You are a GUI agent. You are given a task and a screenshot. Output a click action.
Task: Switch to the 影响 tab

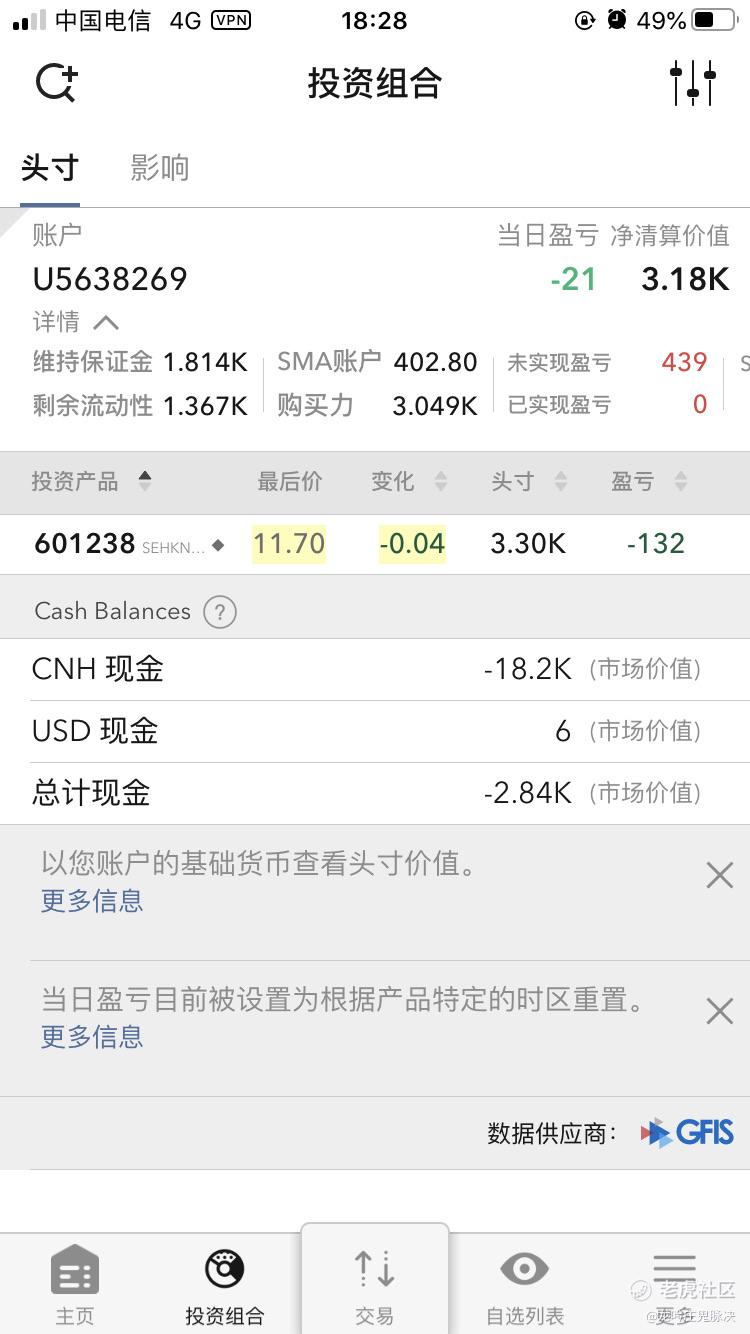(x=160, y=168)
